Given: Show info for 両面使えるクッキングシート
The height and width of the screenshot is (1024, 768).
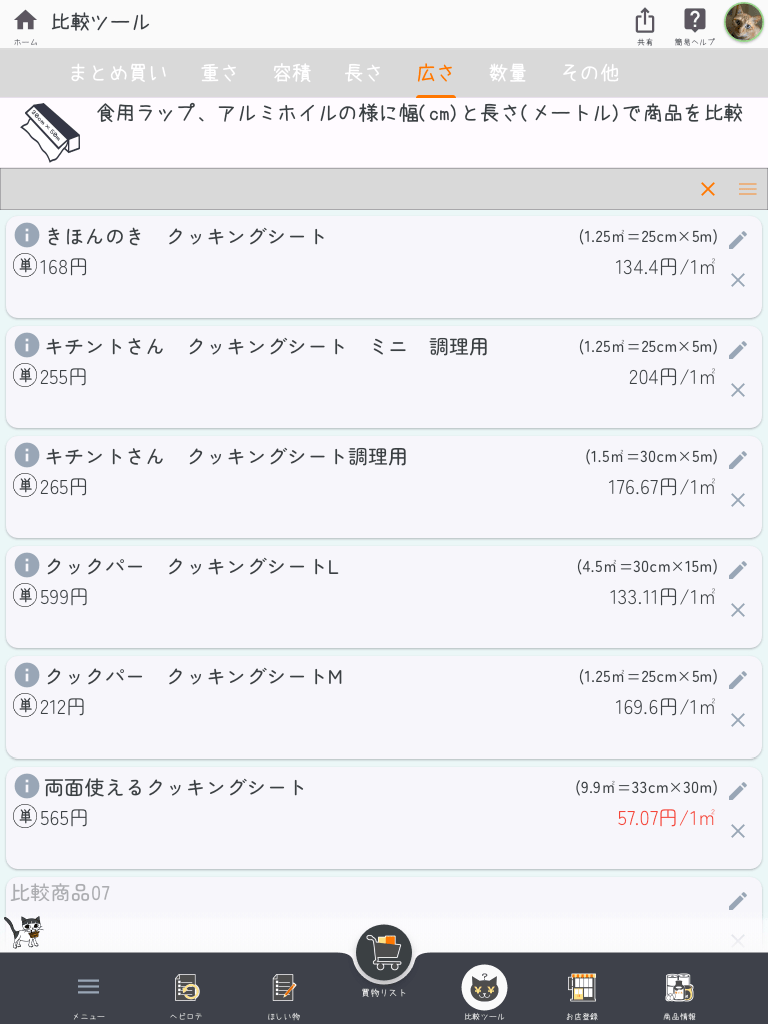Looking at the screenshot, I should click(27, 786).
